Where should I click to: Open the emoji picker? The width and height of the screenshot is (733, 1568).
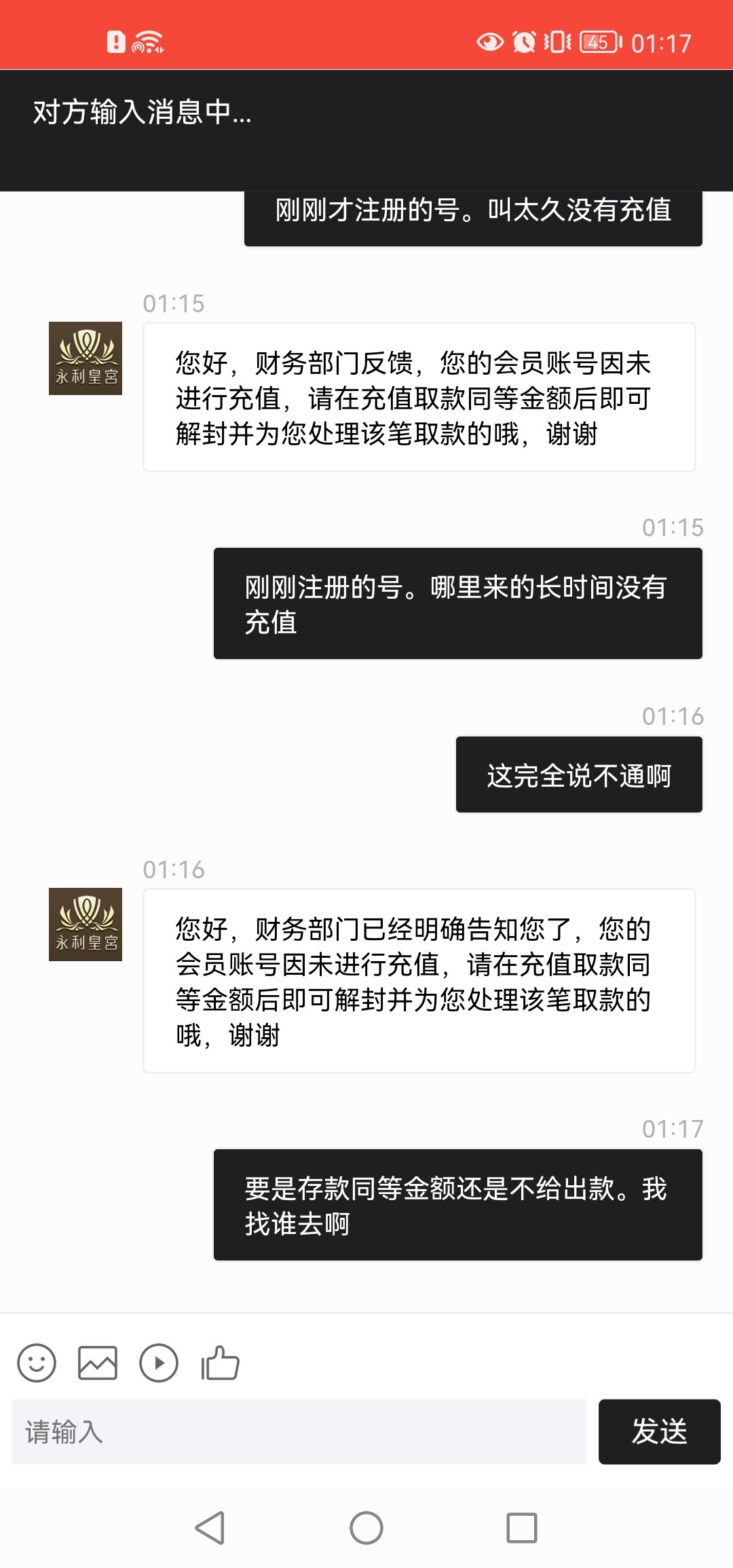click(37, 1363)
